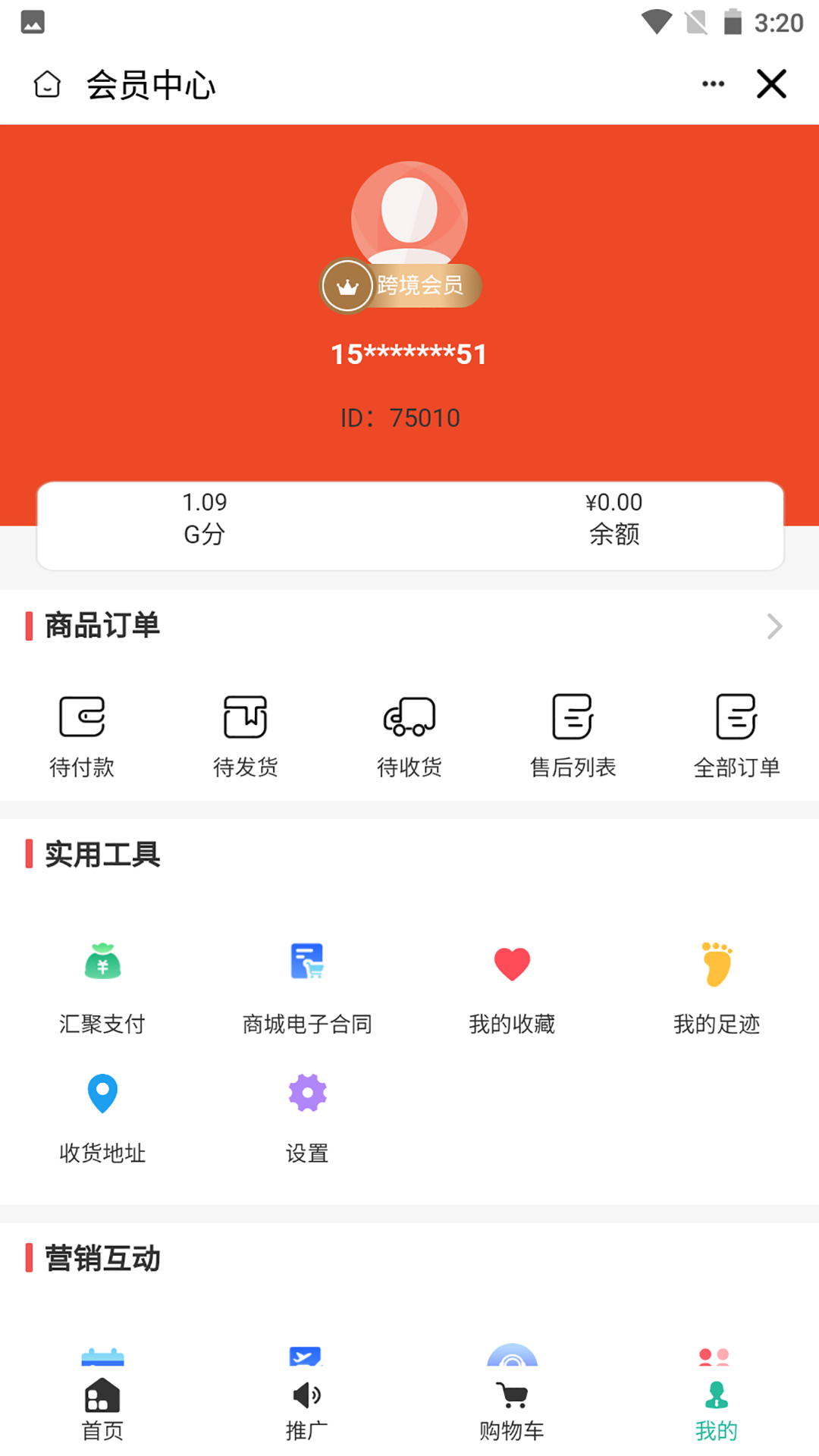This screenshot has height=1456, width=819.
Task: View G分 points balance
Action: tap(205, 518)
